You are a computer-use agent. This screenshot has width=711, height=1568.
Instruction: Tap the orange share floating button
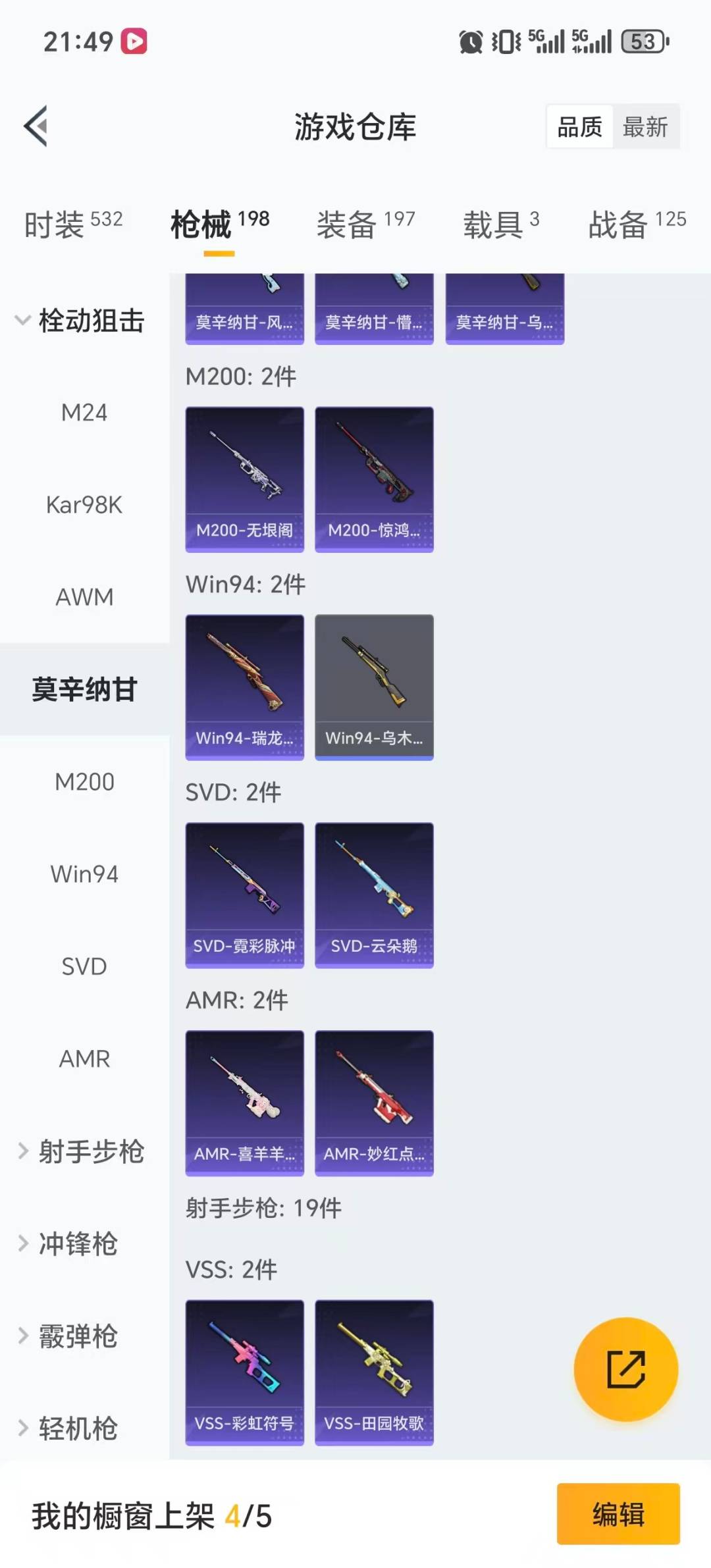click(x=625, y=1369)
